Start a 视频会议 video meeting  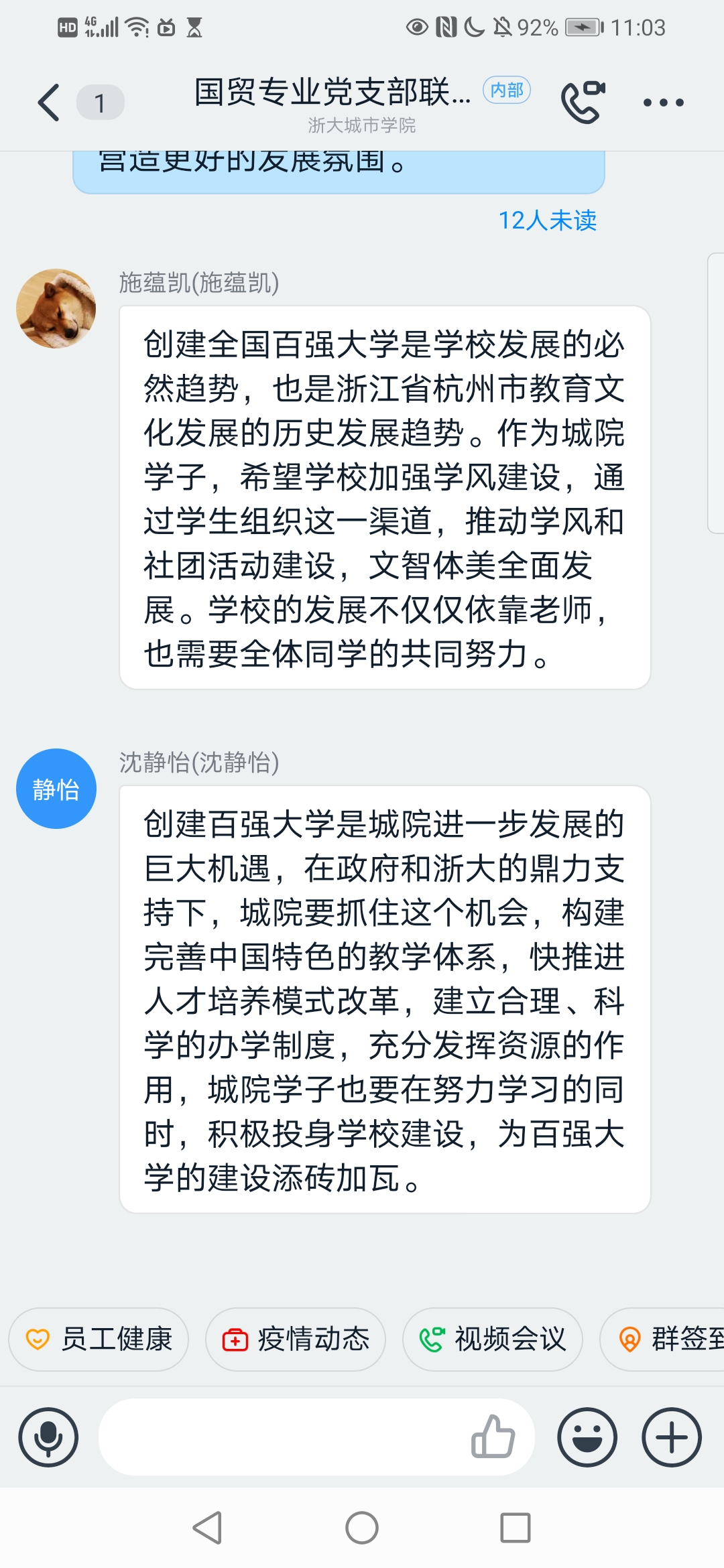tap(493, 1340)
